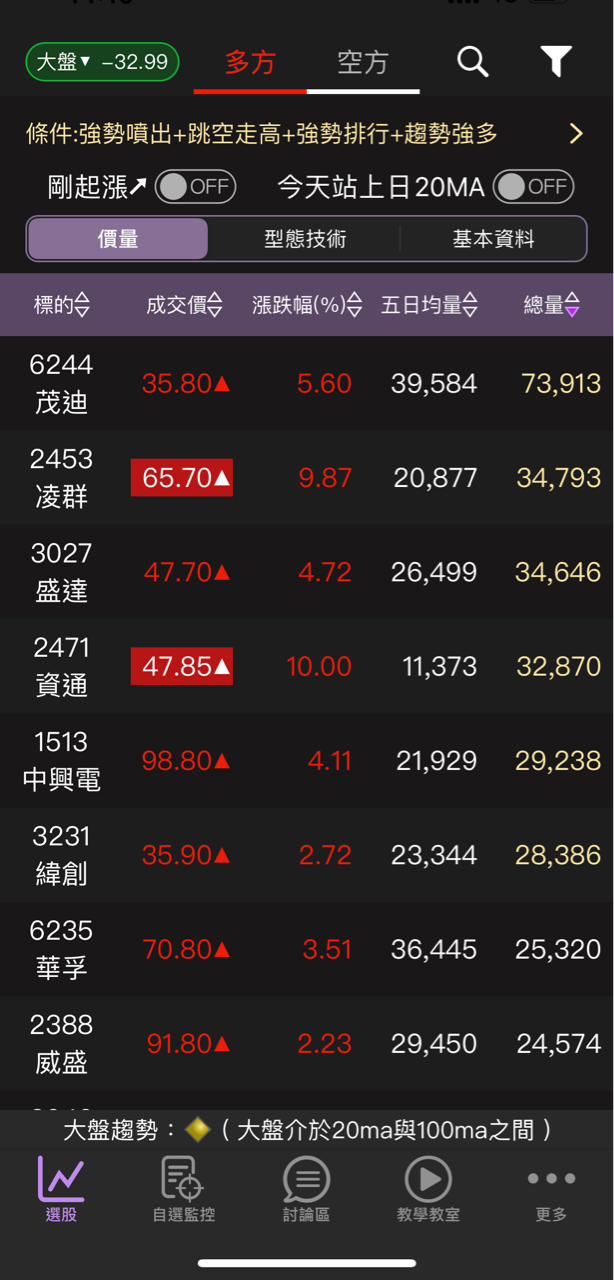Open stock 6244 茂迪
614x1280 pixels.
coord(61,383)
